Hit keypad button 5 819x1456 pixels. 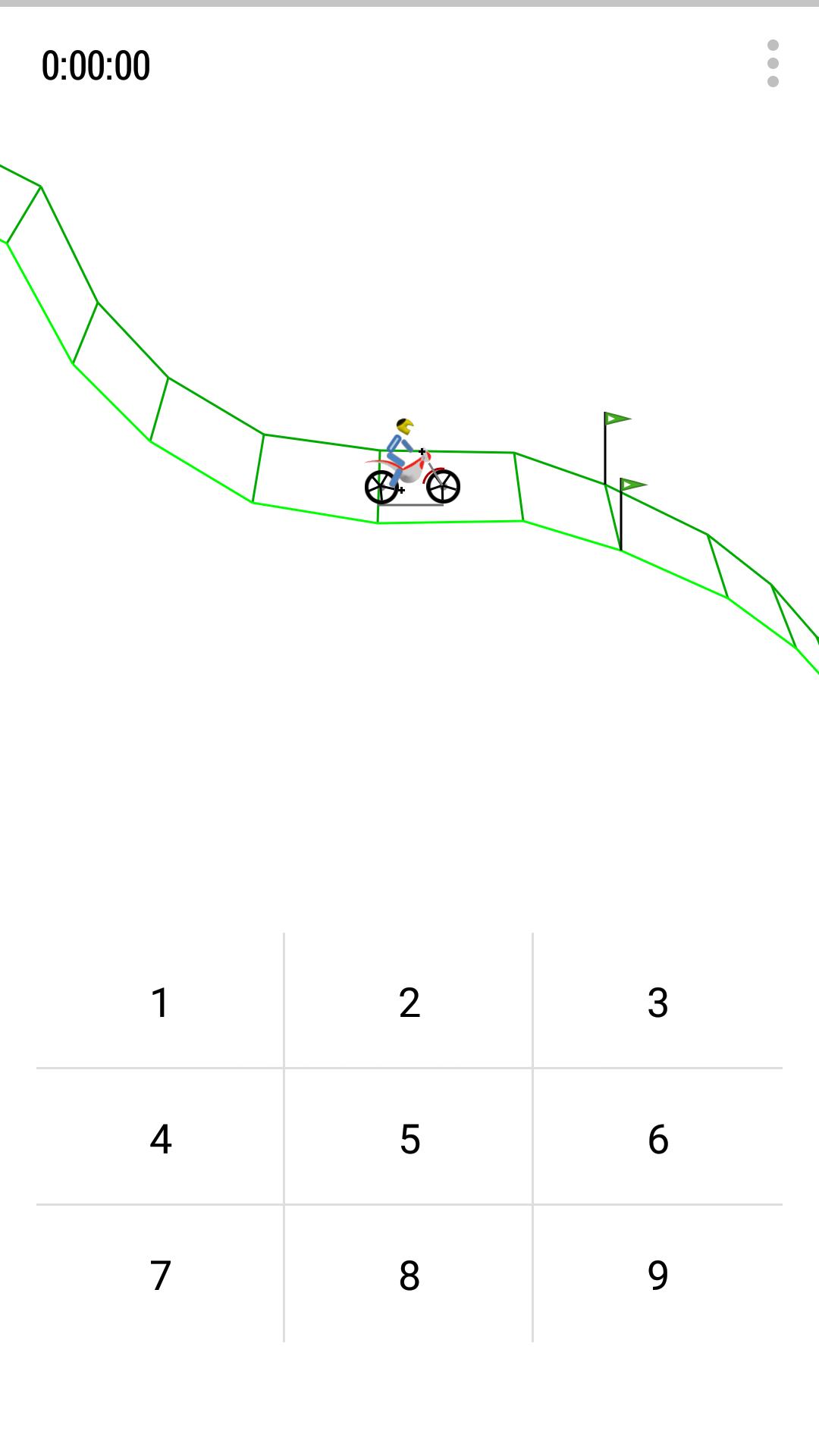409,1137
